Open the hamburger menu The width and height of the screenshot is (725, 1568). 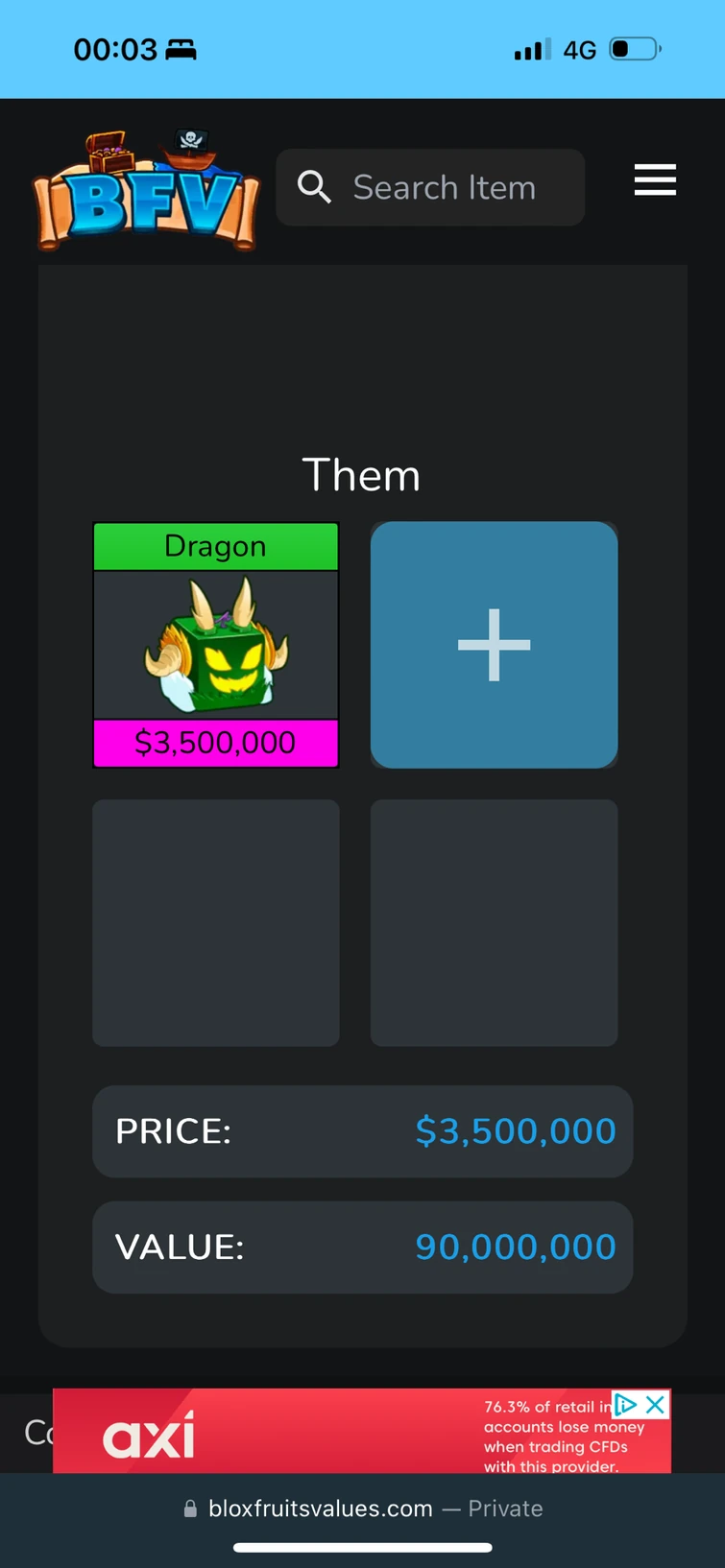[x=655, y=180]
